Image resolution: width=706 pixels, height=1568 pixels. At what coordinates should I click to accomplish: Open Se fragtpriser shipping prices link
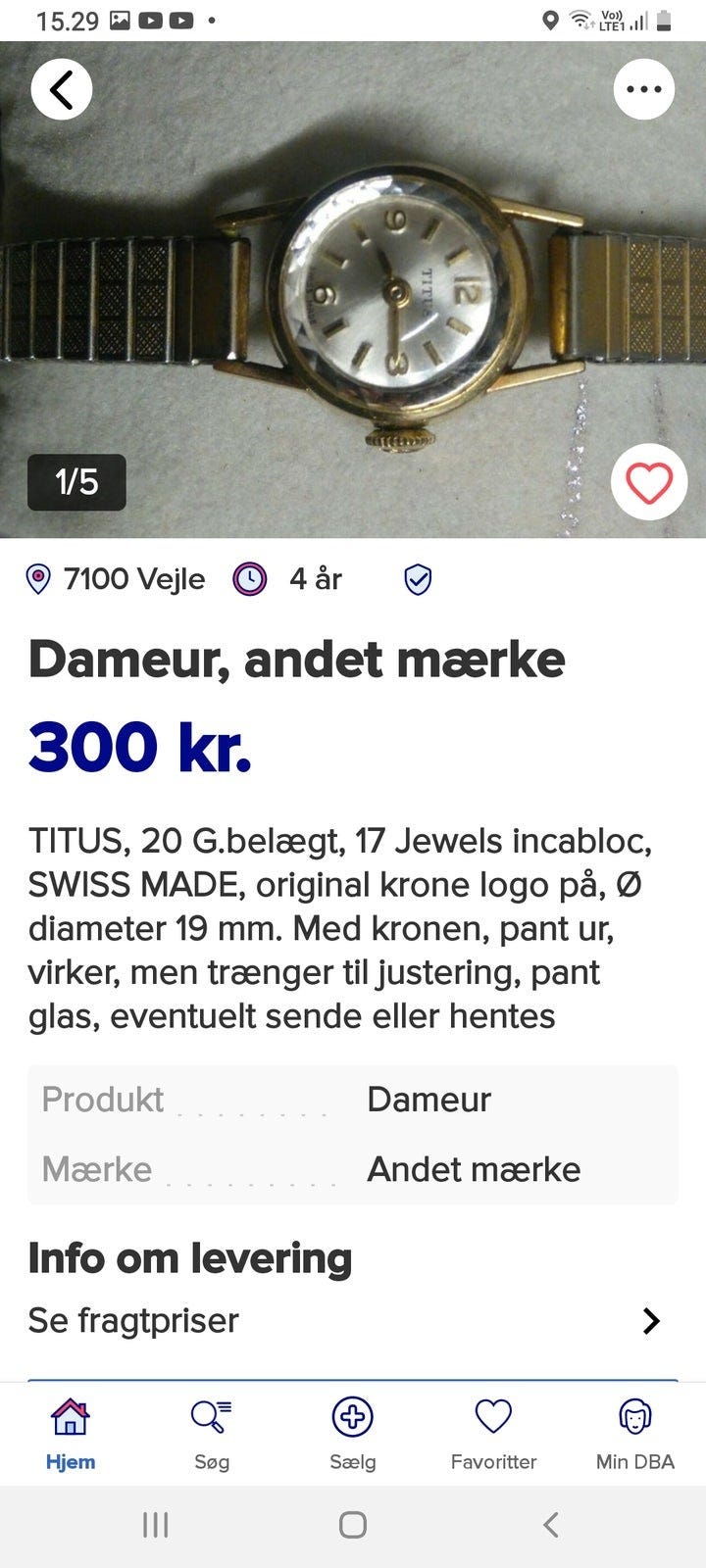click(x=133, y=1320)
